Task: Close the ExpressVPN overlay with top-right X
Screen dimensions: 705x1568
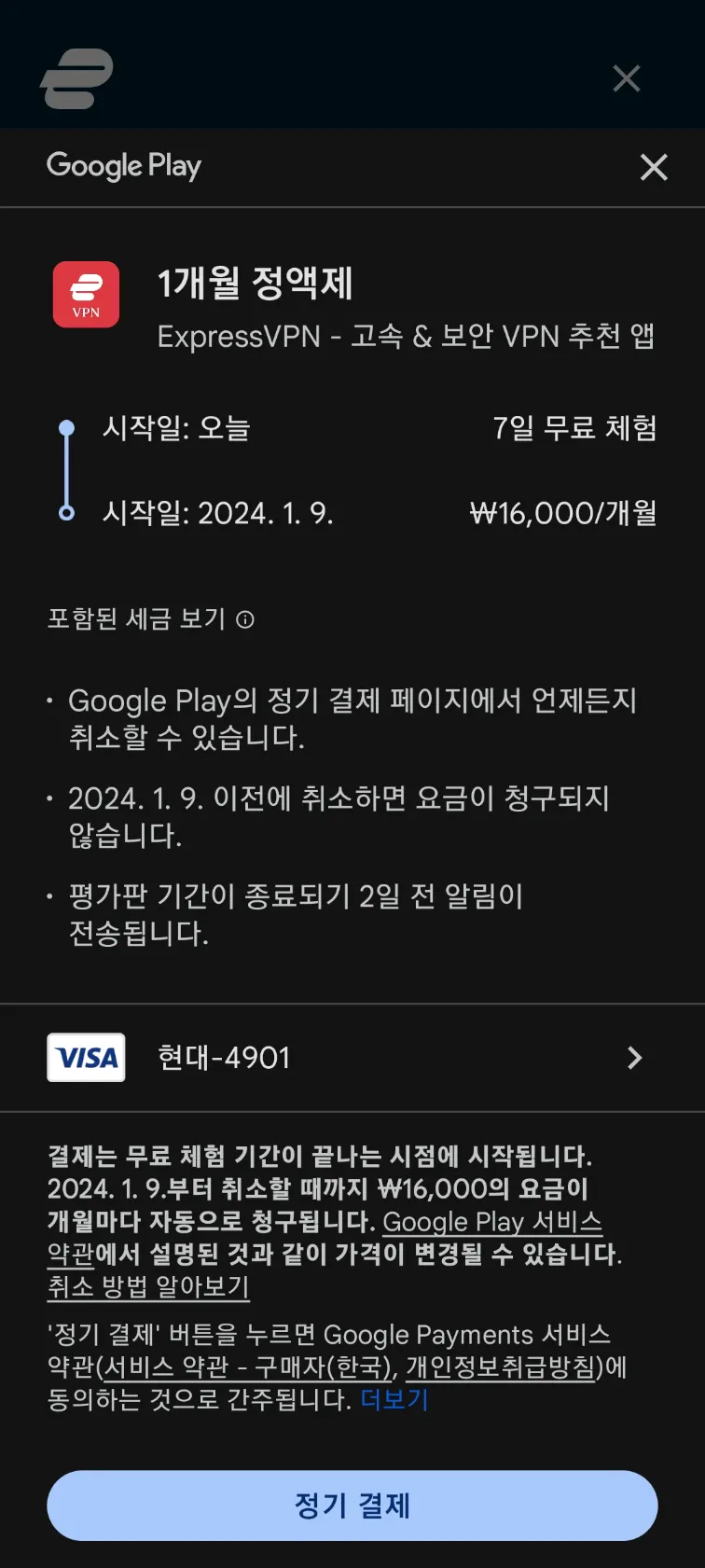Action: pos(627,78)
